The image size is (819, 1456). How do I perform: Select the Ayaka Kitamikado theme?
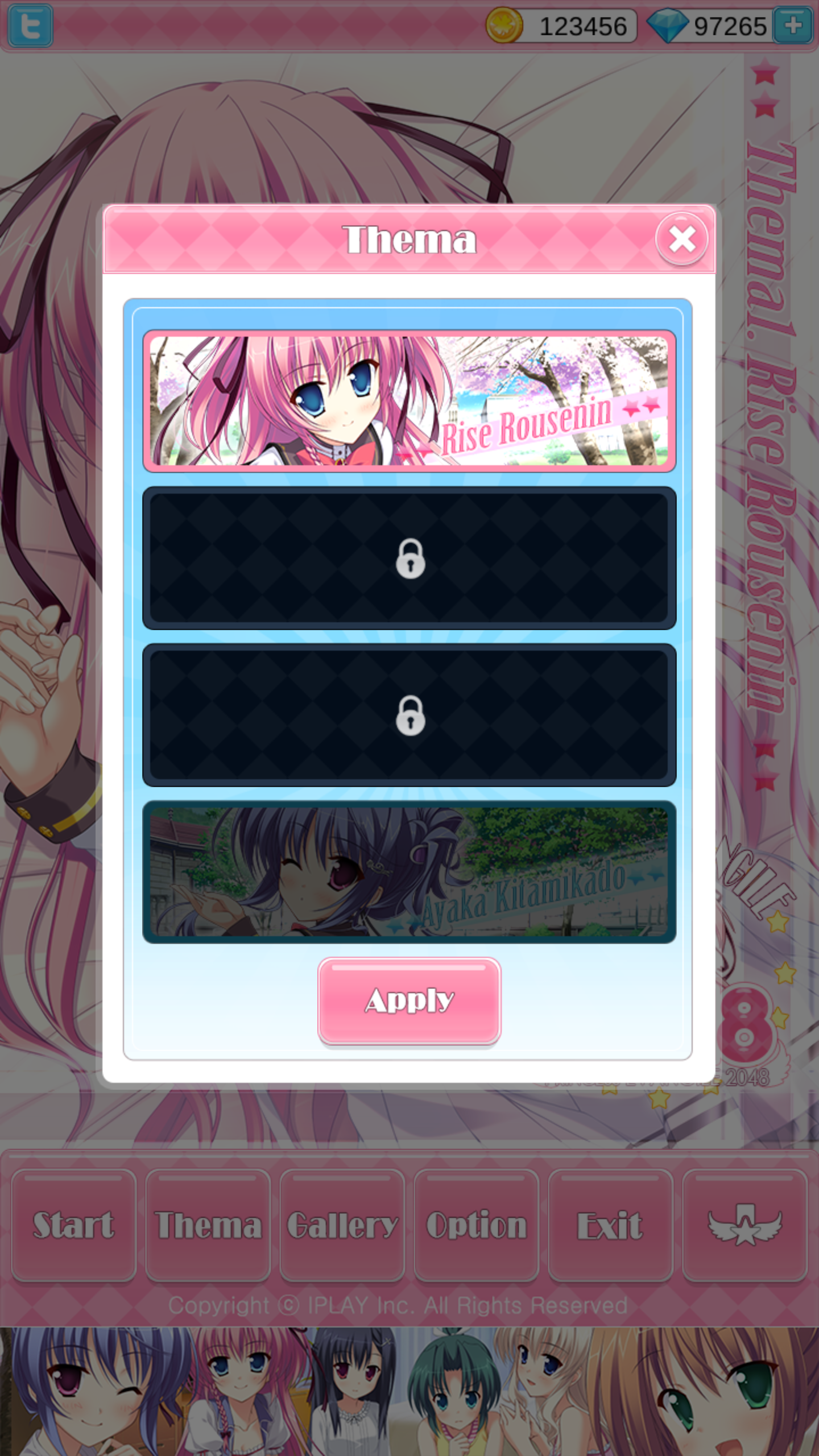point(409,872)
